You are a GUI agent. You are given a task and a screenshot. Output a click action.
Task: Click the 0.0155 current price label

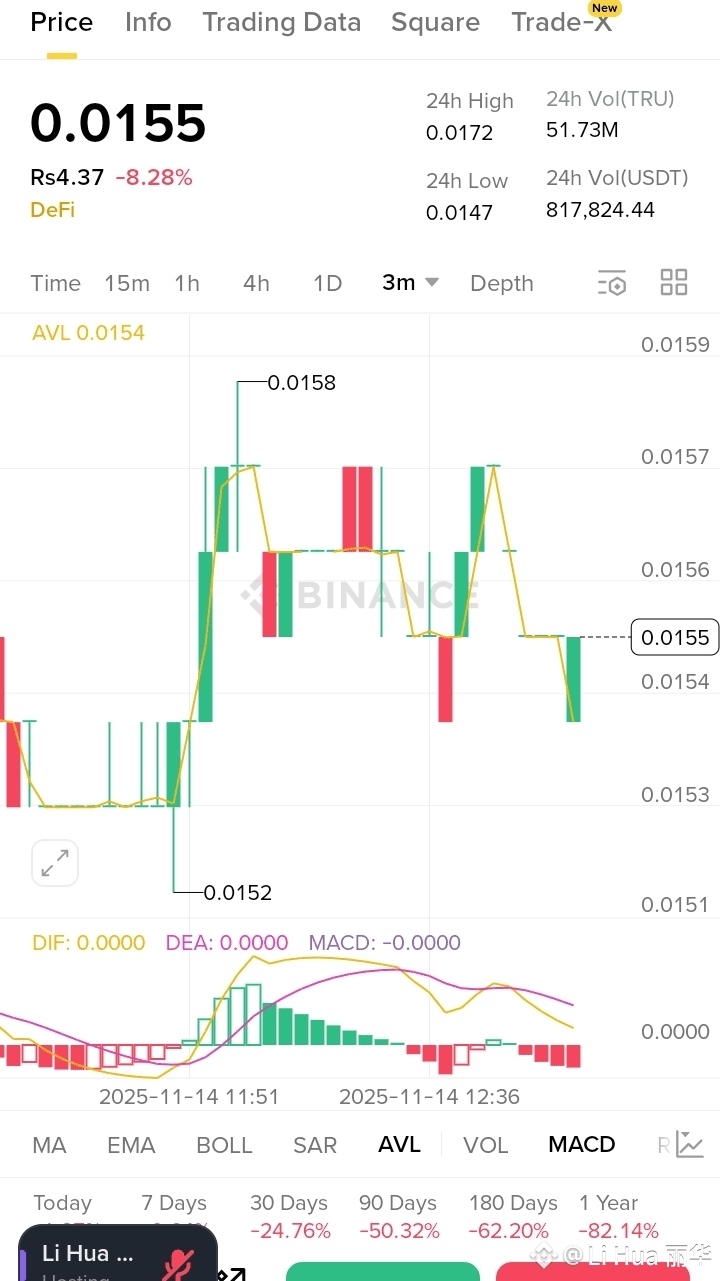click(674, 636)
